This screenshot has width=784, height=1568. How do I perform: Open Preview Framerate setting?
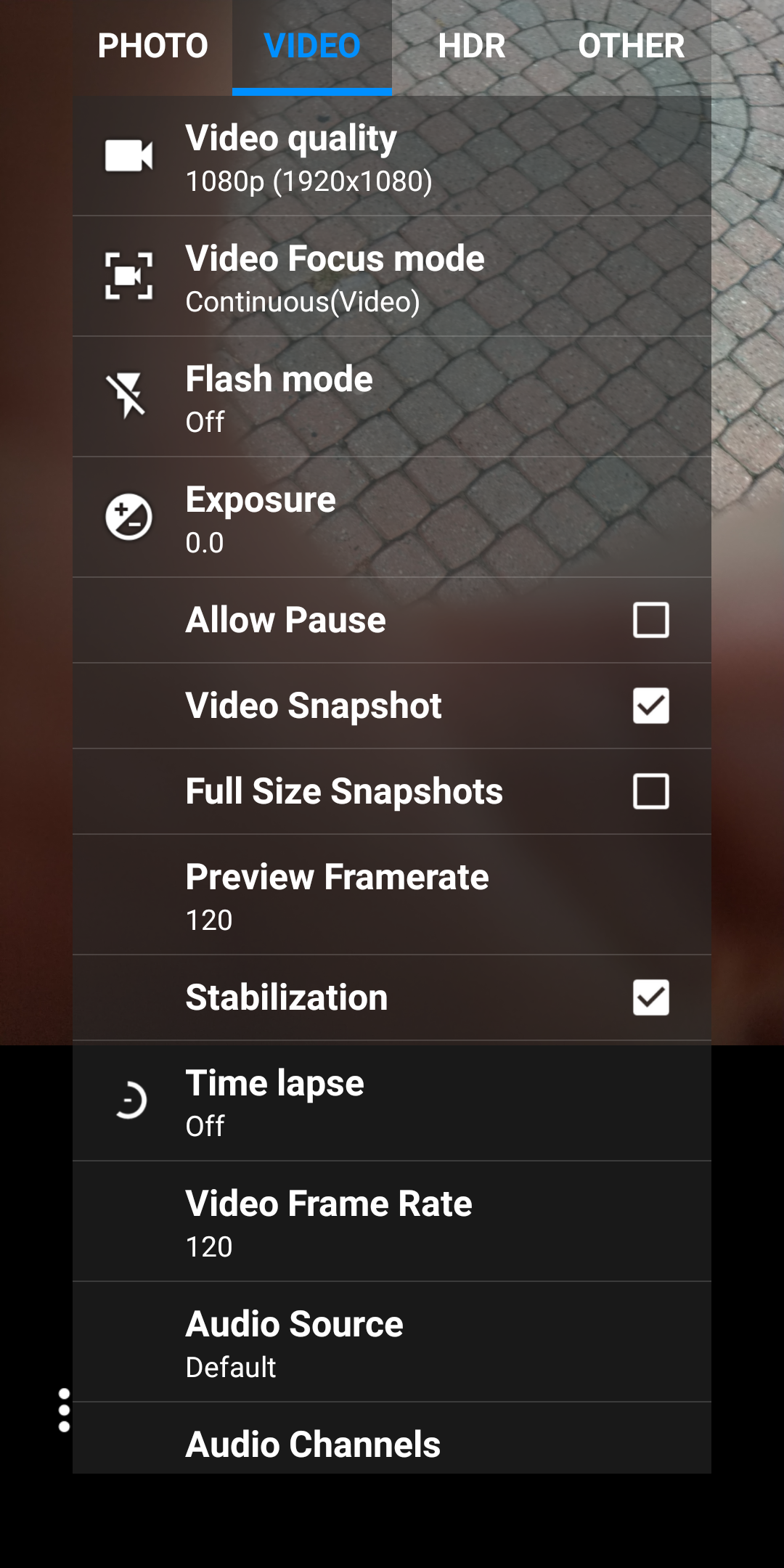tap(392, 895)
